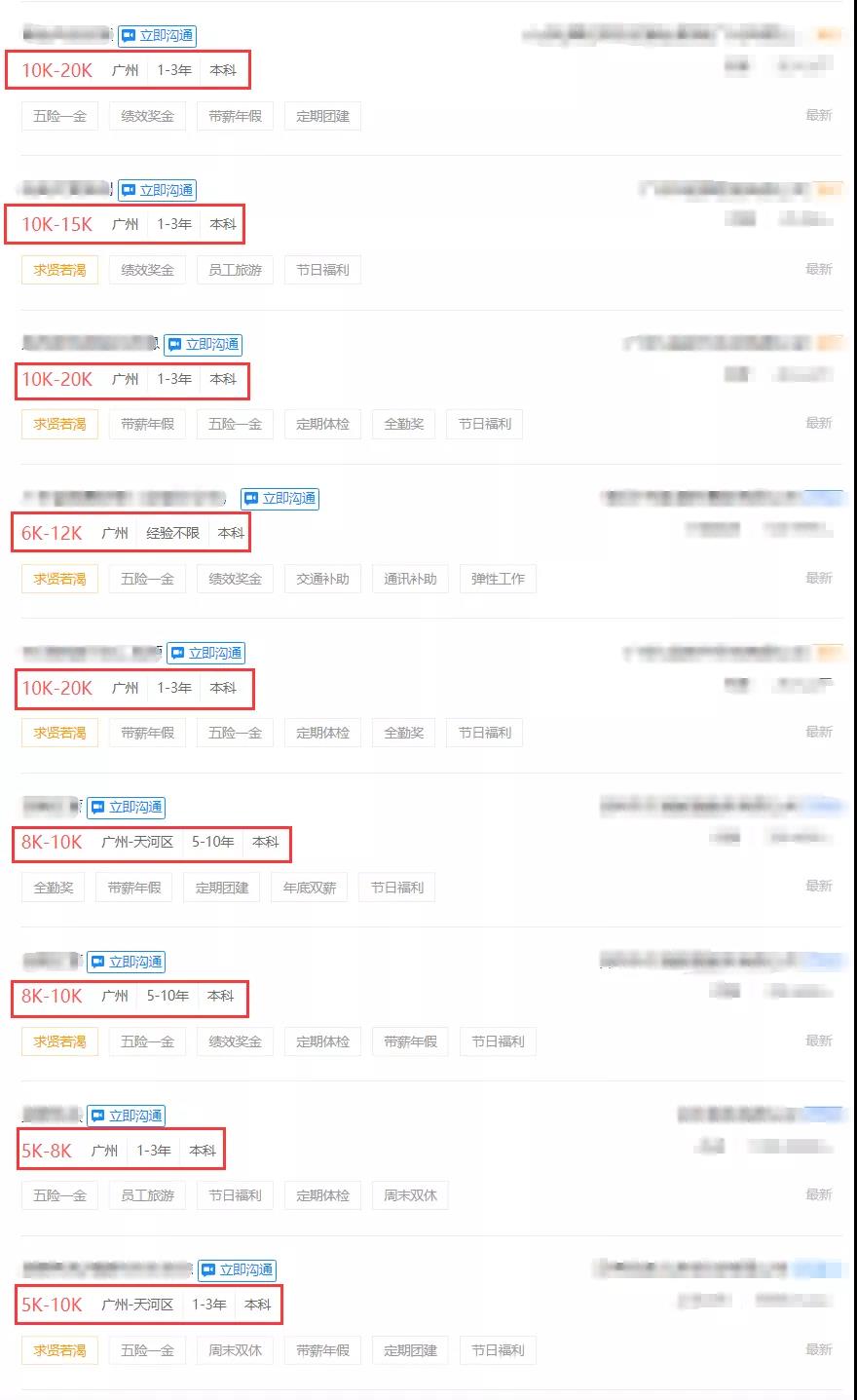Start chat for the 6K-12K 经验不限 job

click(279, 498)
